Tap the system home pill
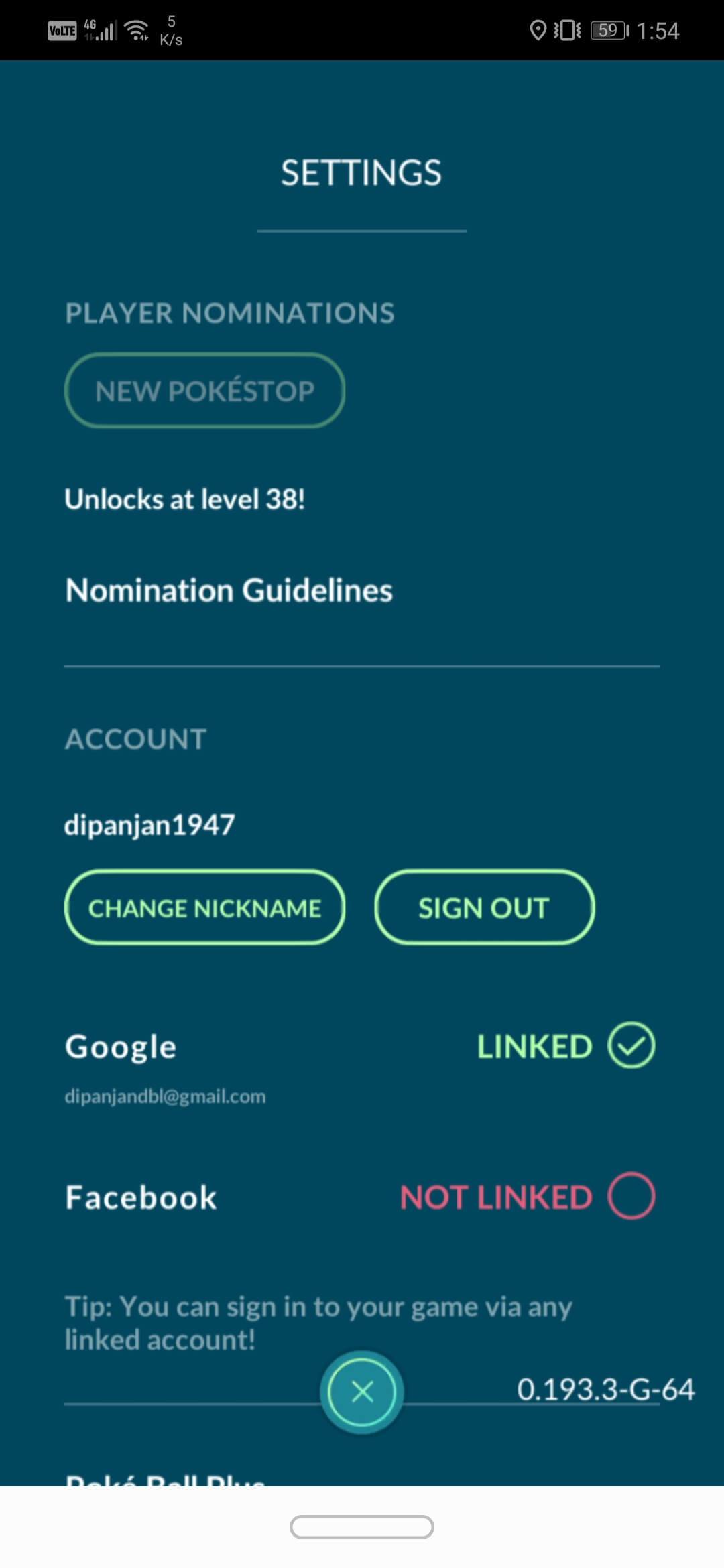 pyautogui.click(x=362, y=1527)
